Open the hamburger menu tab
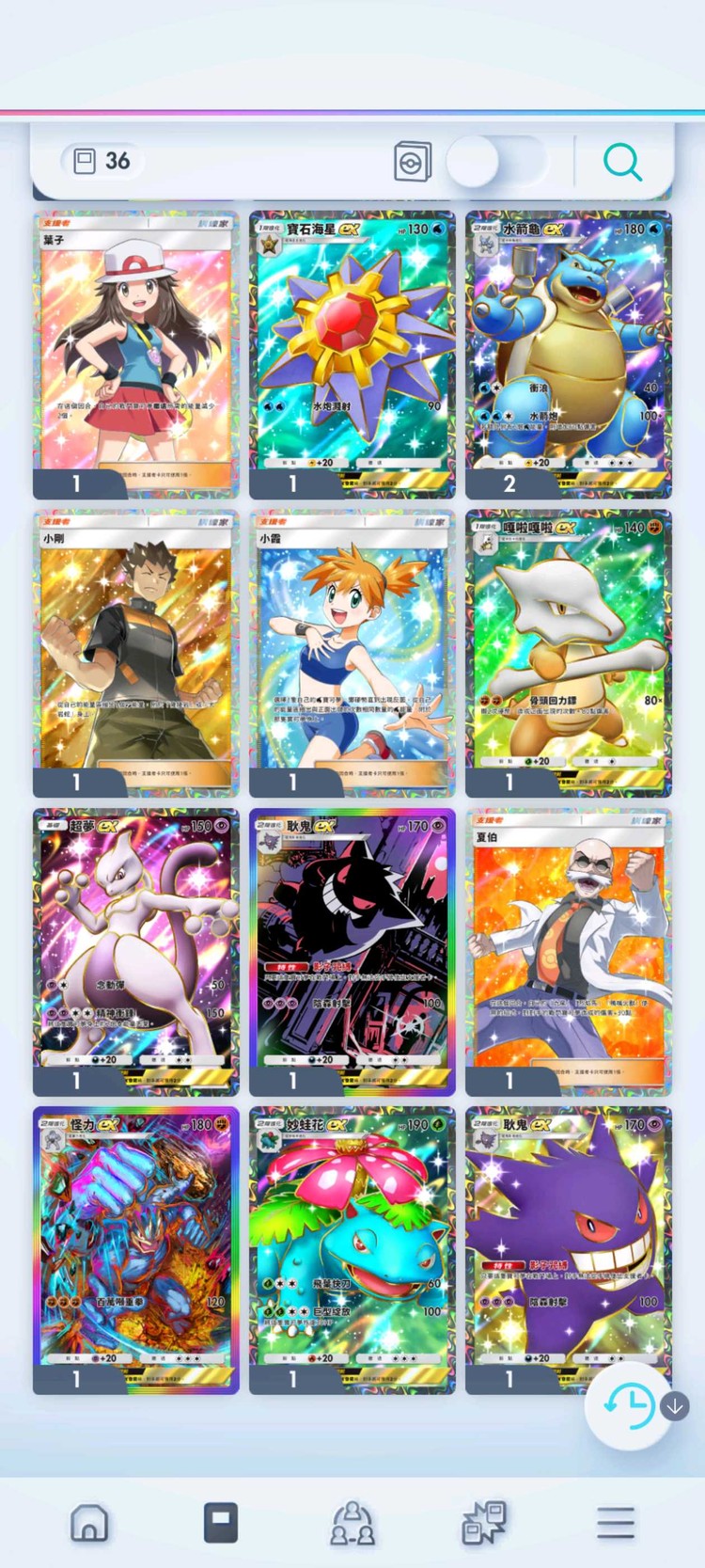This screenshot has height=1568, width=705. point(616,1522)
